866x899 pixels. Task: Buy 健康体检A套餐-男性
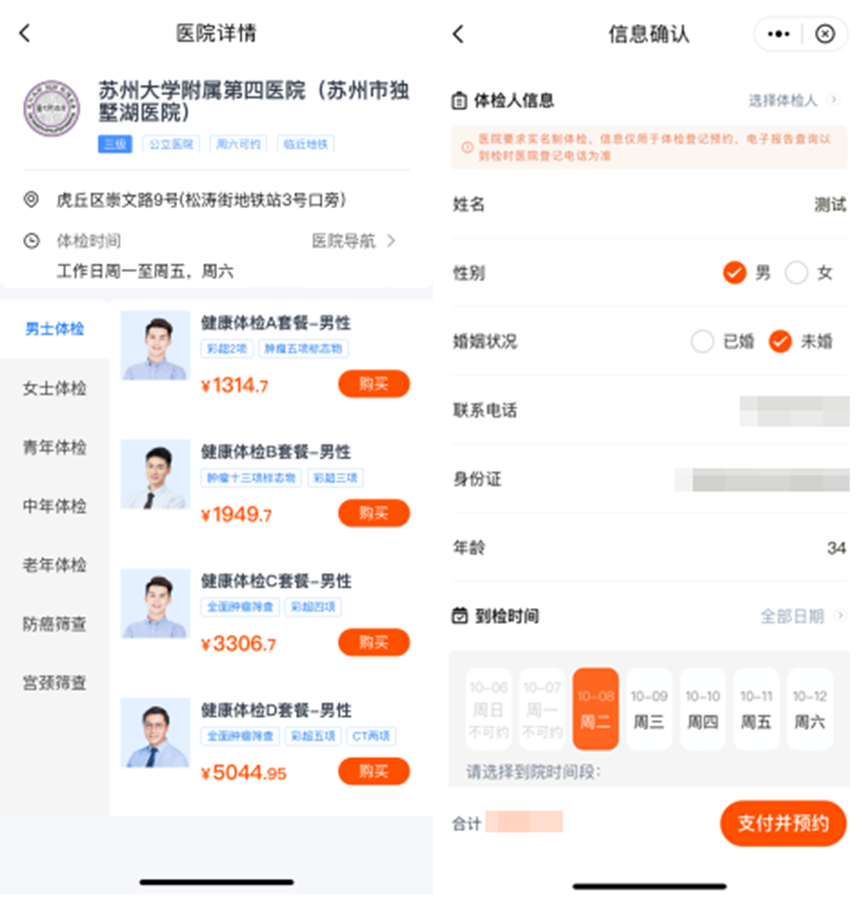[x=373, y=384]
